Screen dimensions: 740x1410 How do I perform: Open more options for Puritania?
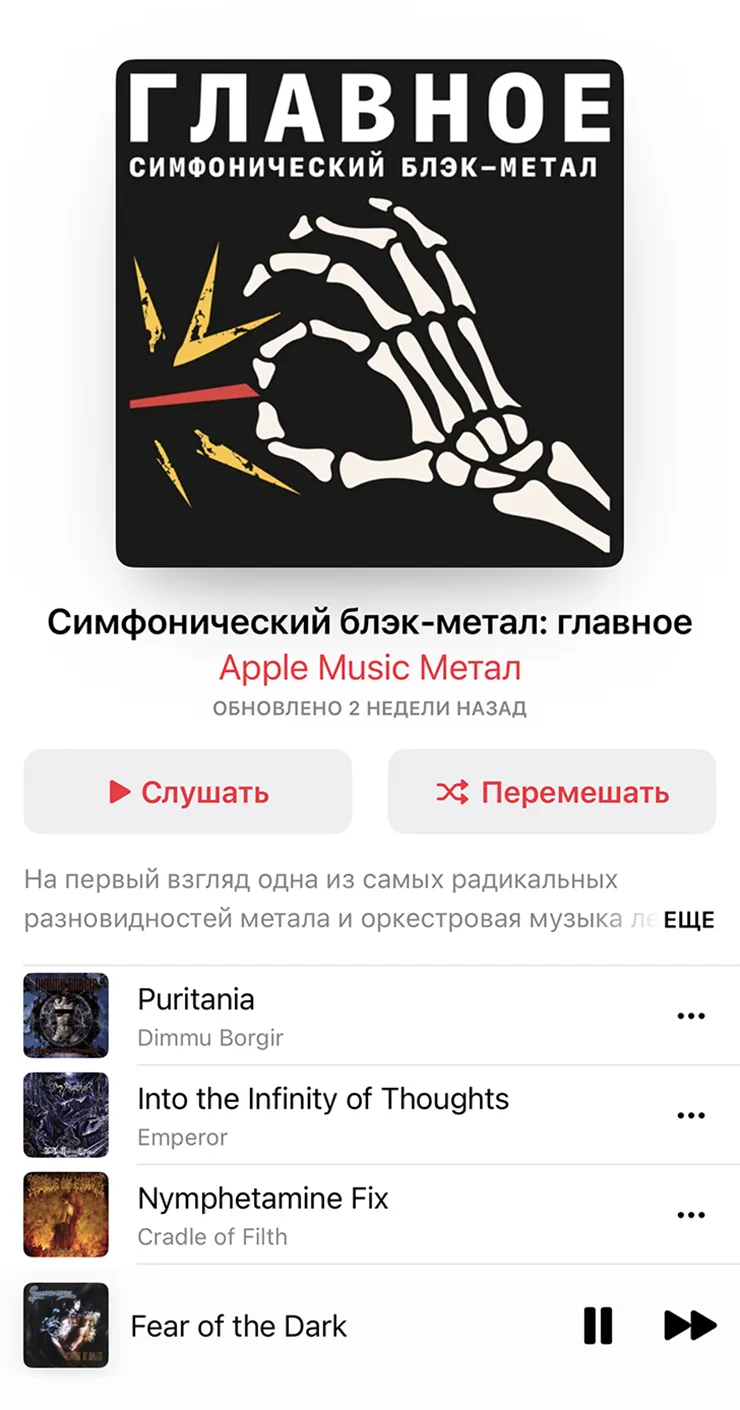pyautogui.click(x=691, y=1016)
